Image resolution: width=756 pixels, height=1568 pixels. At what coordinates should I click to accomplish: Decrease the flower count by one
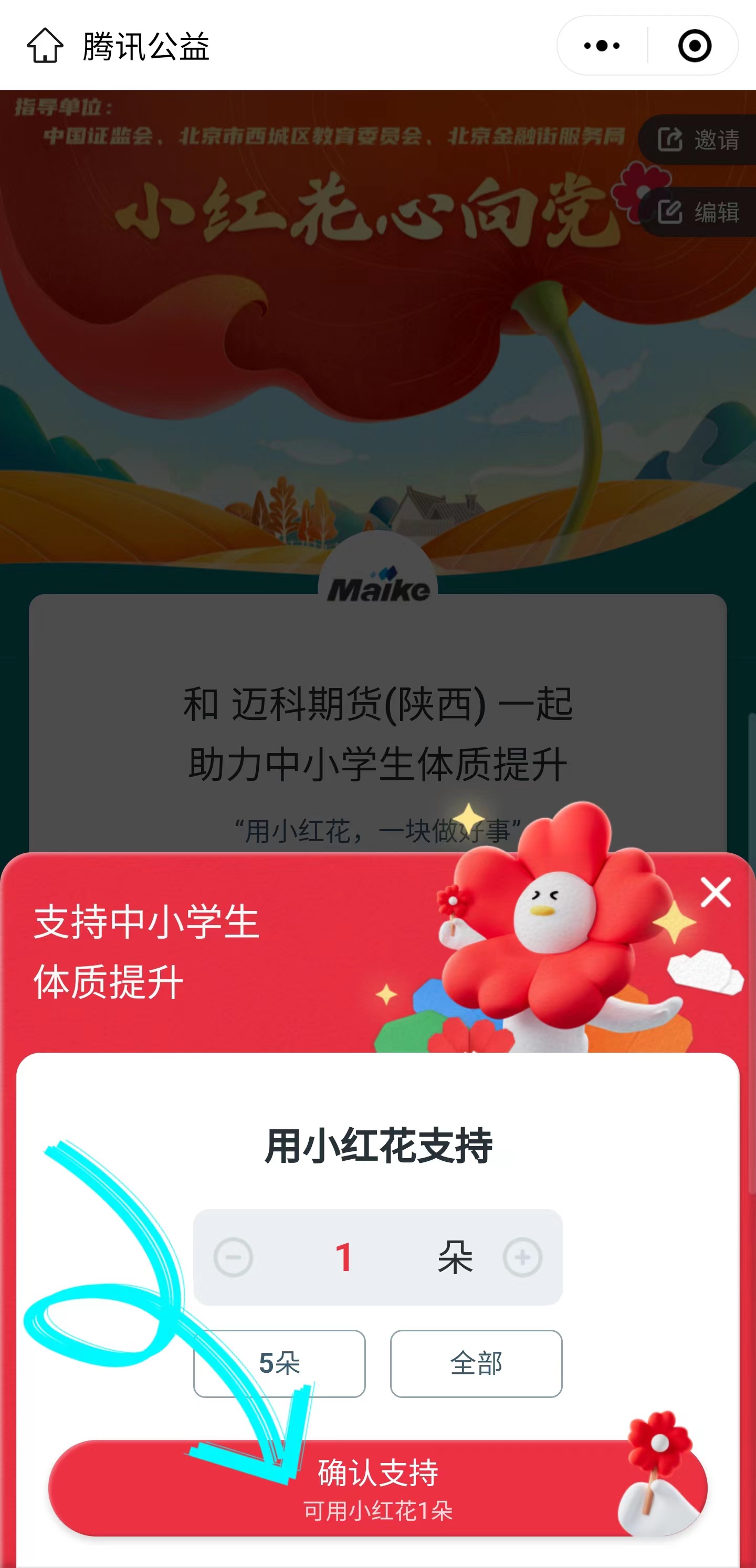coord(233,1257)
